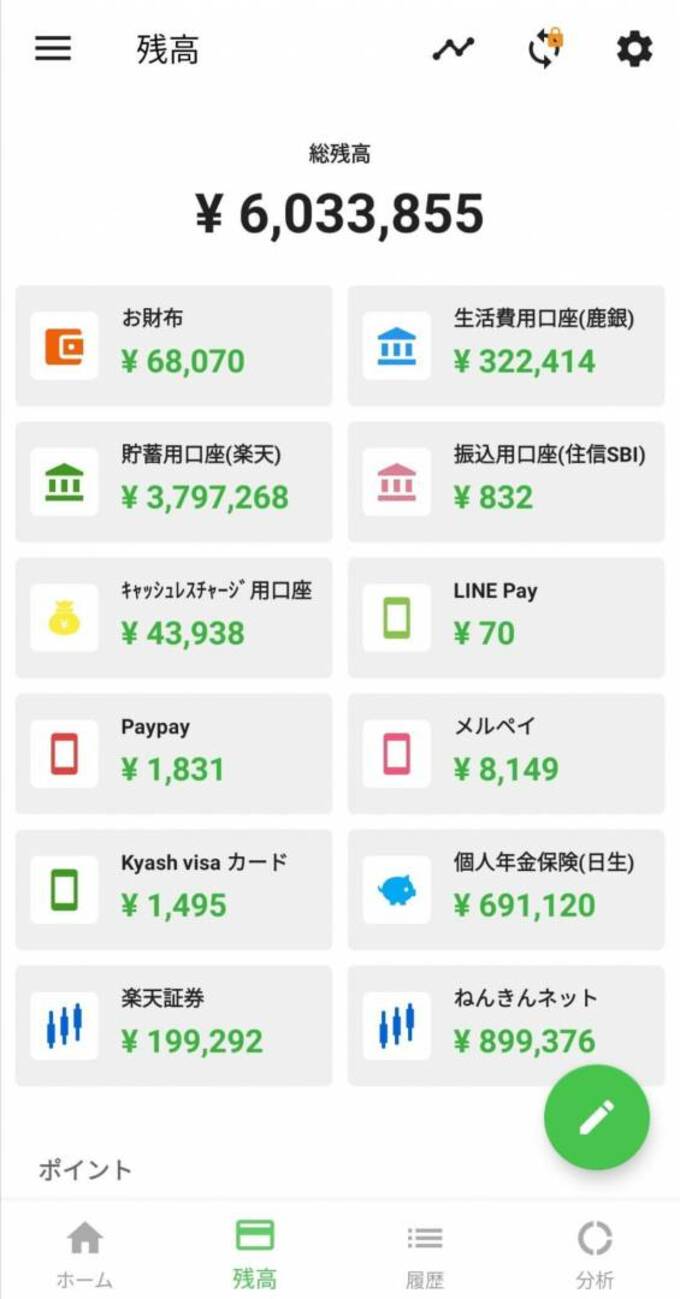Tap the sync accounts icon
This screenshot has width=680, height=1299.
coord(545,48)
